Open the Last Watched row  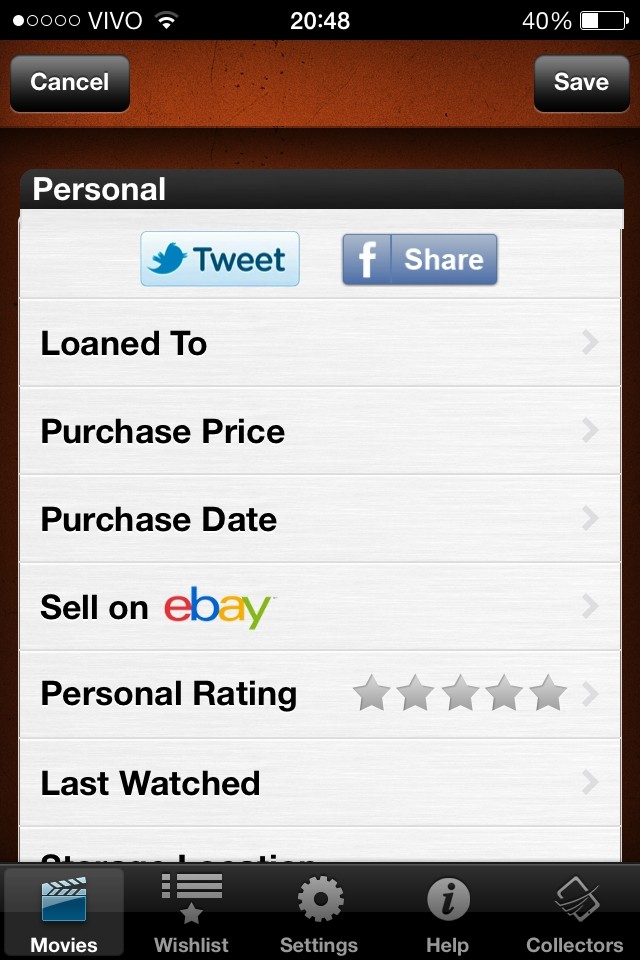[x=320, y=782]
